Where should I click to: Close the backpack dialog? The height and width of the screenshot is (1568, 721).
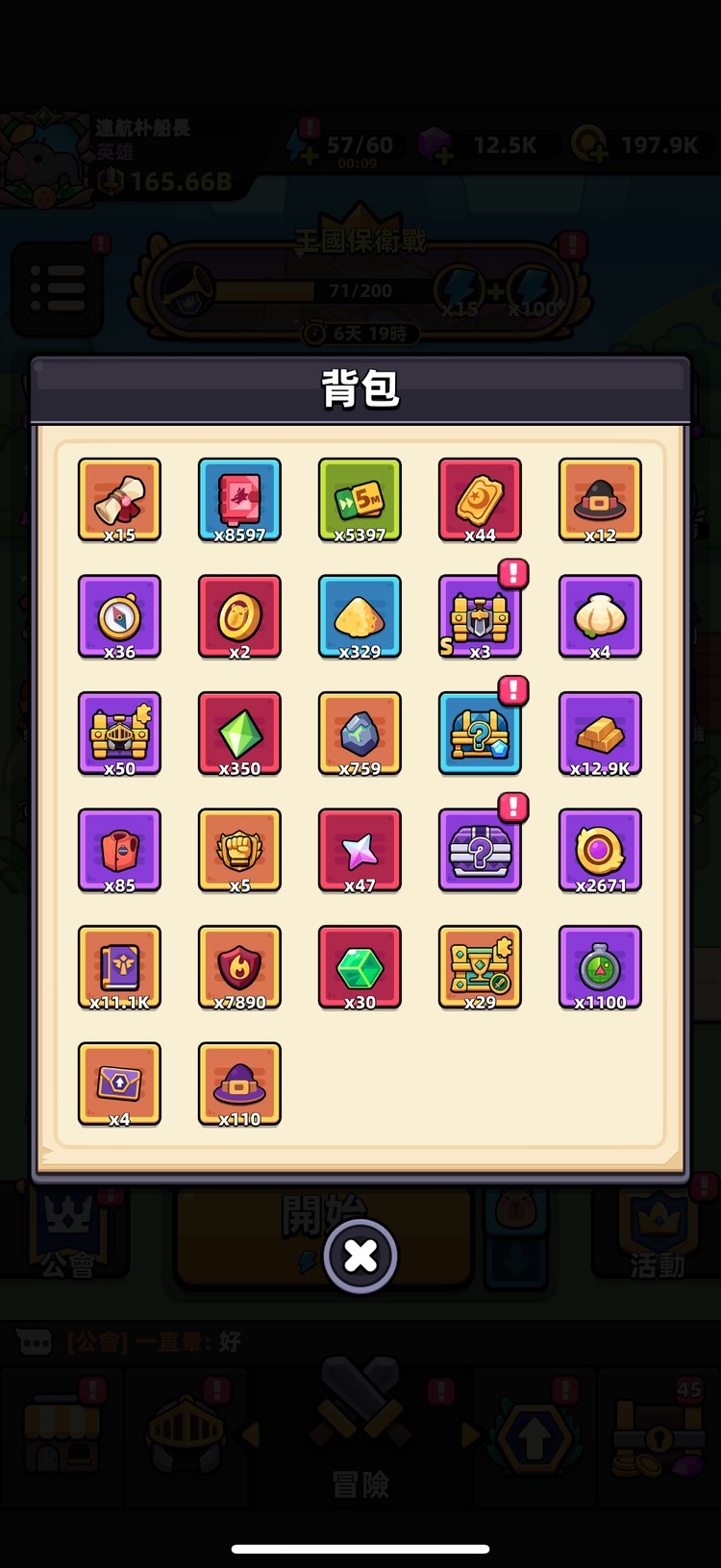pos(360,1256)
